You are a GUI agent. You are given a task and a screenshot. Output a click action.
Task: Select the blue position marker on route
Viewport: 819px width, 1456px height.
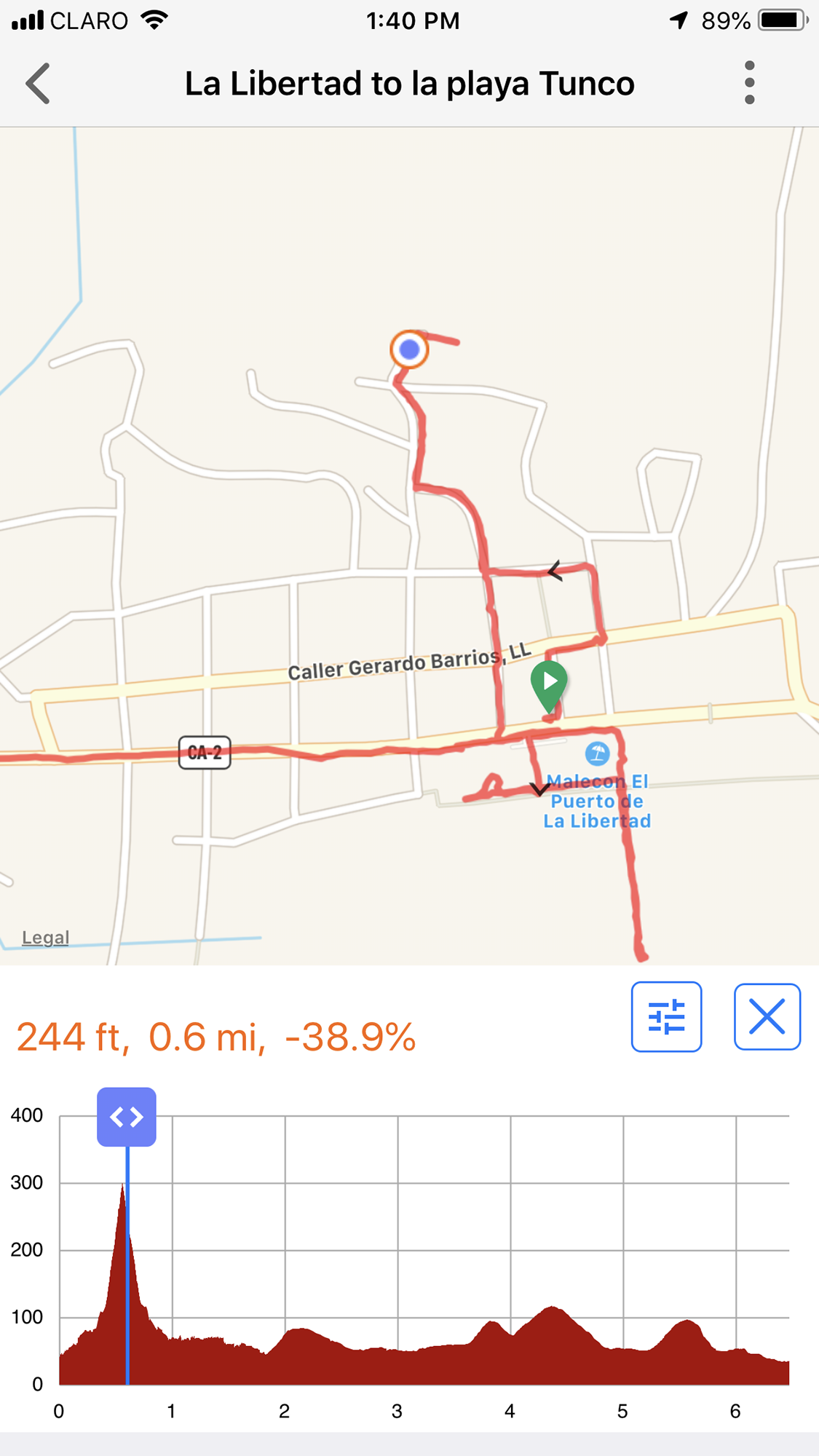(x=409, y=350)
